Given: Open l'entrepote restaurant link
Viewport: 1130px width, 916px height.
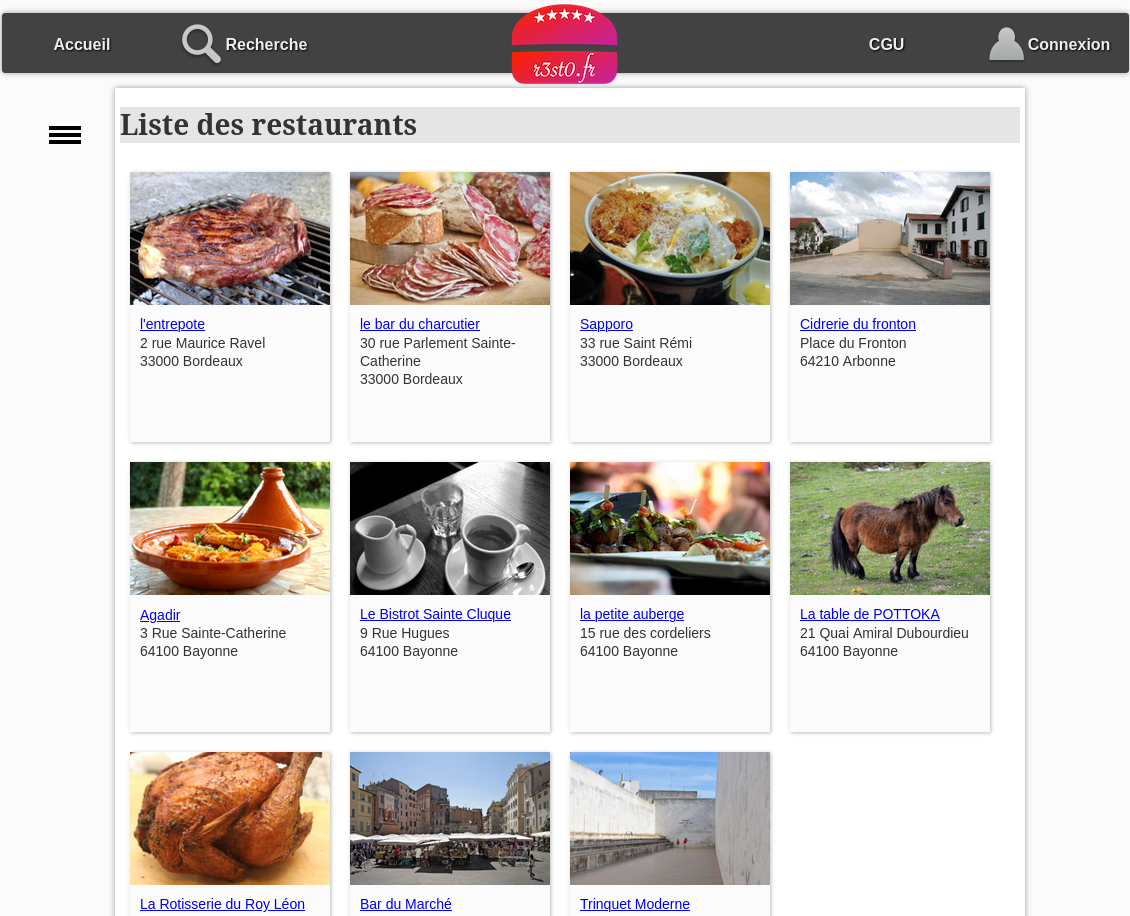Looking at the screenshot, I should 172,324.
